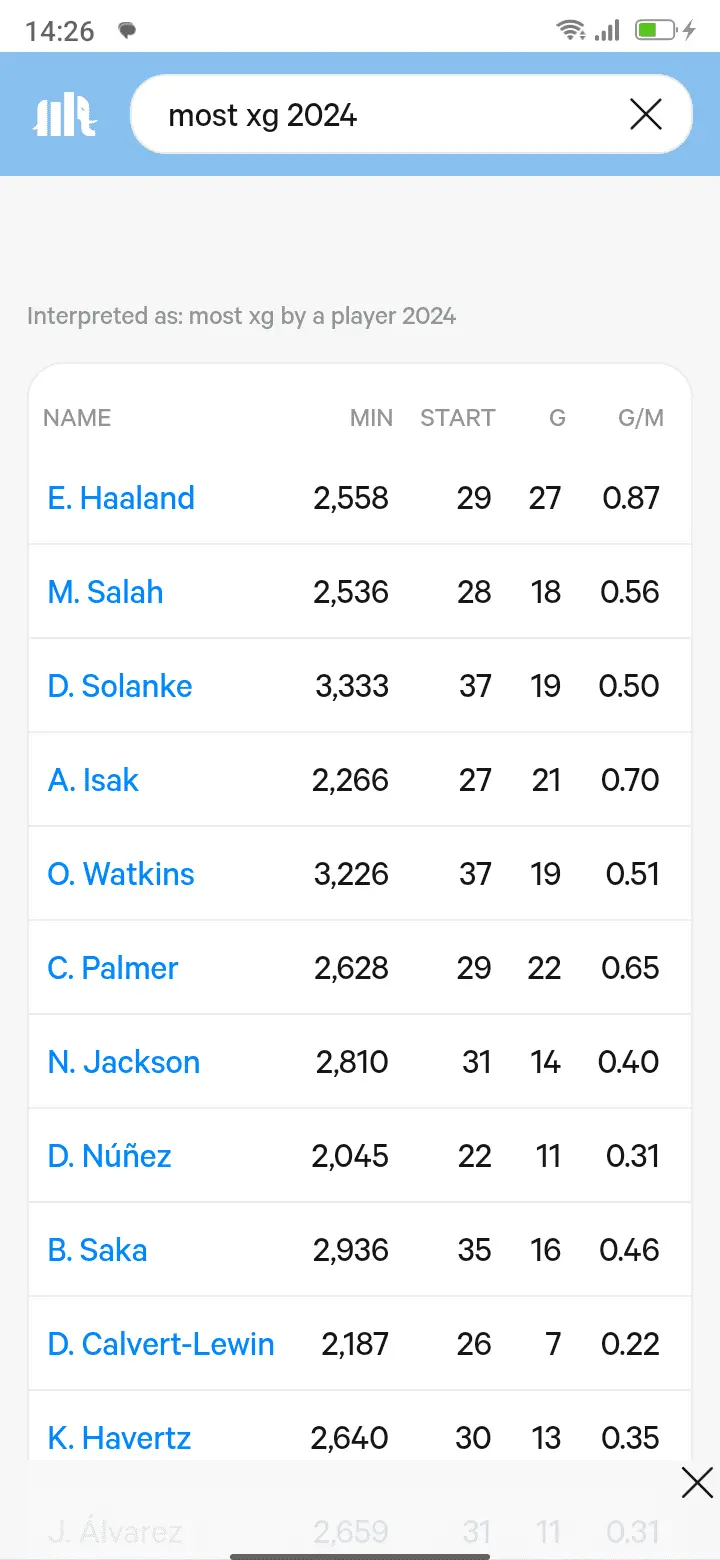The width and height of the screenshot is (720, 1560).
Task: Edit the 'most xg 2024' search field
Action: click(x=380, y=115)
